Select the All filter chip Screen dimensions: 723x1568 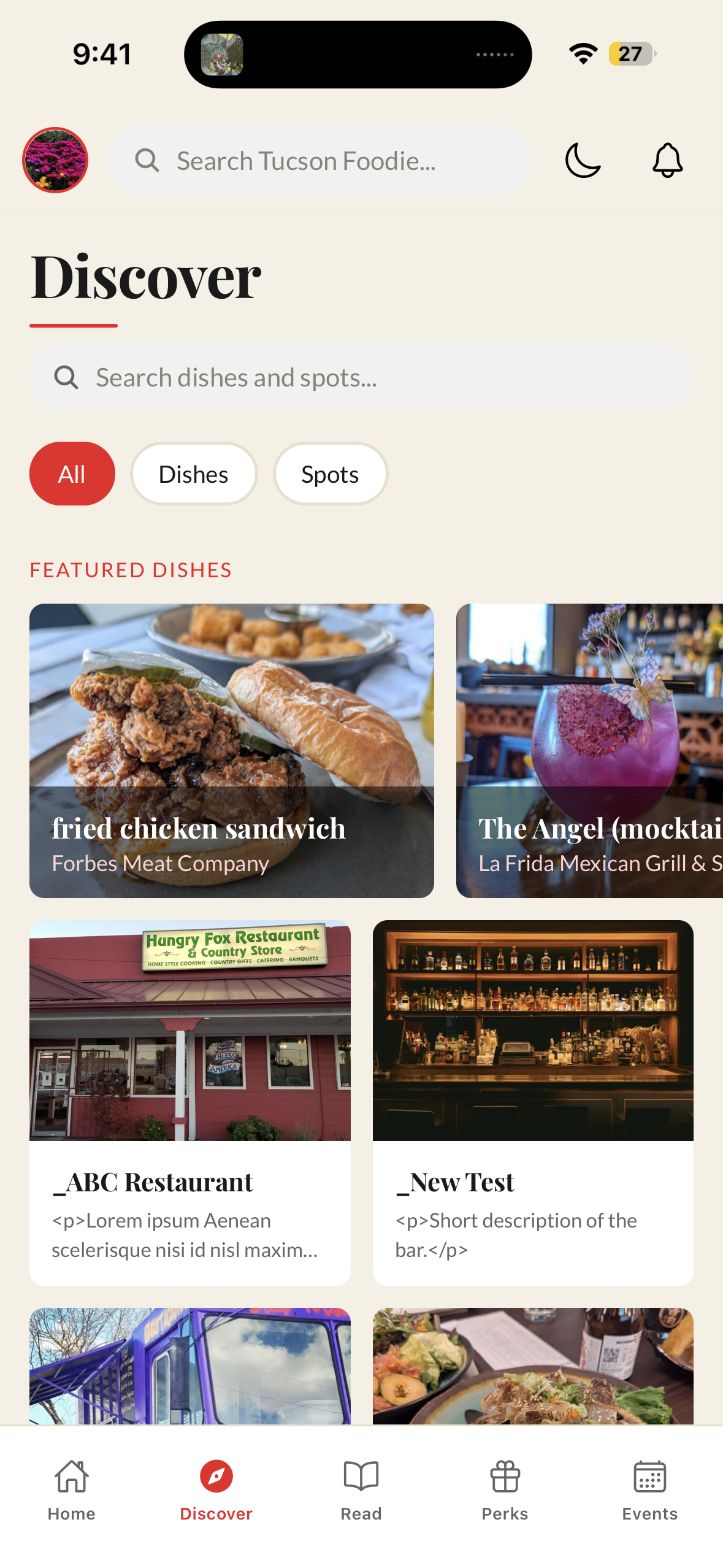tap(72, 474)
